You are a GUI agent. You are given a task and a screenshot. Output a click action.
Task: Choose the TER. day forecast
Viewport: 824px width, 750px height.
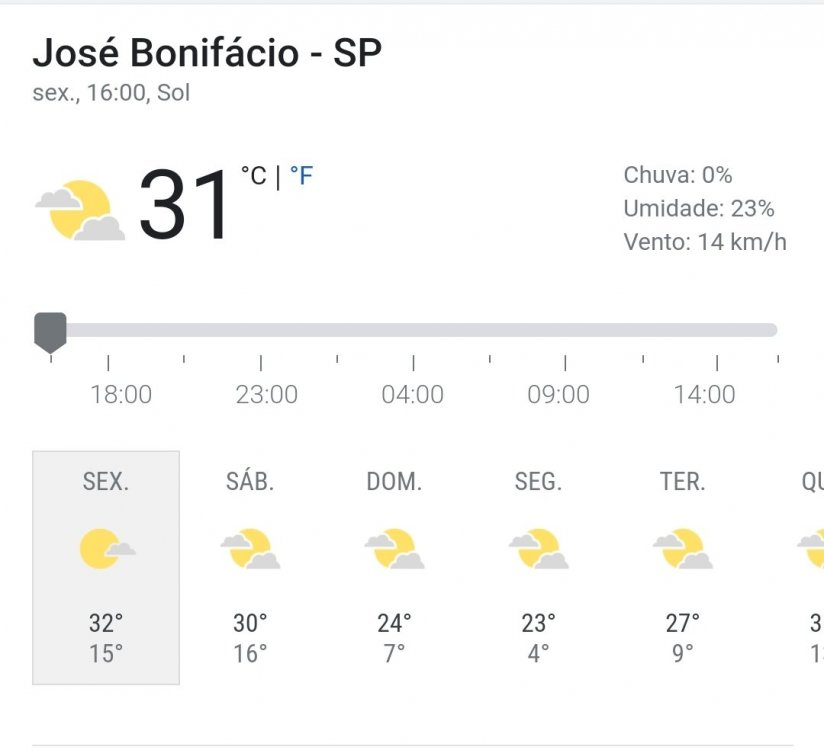point(682,567)
